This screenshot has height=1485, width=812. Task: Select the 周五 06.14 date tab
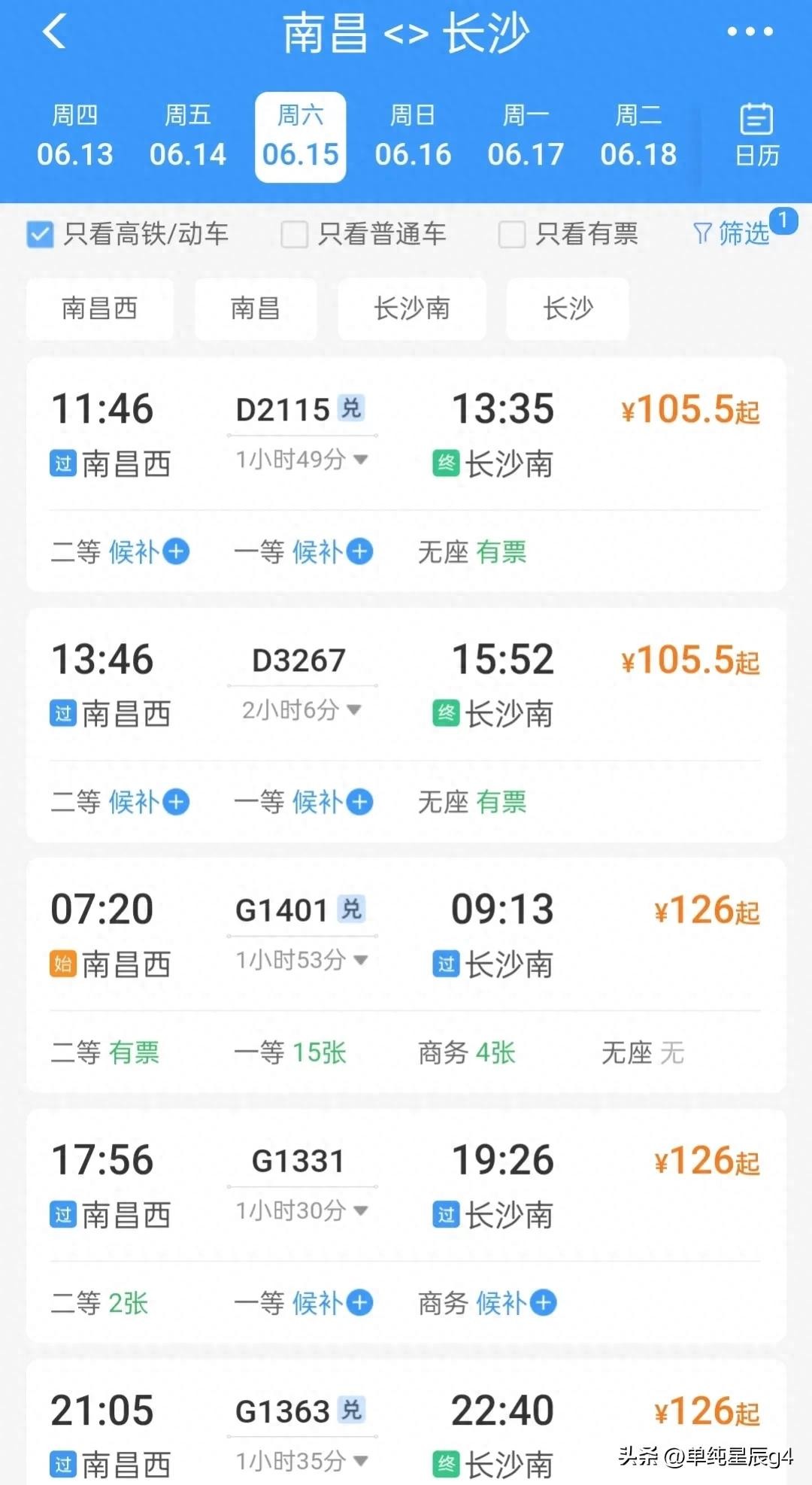[x=187, y=137]
